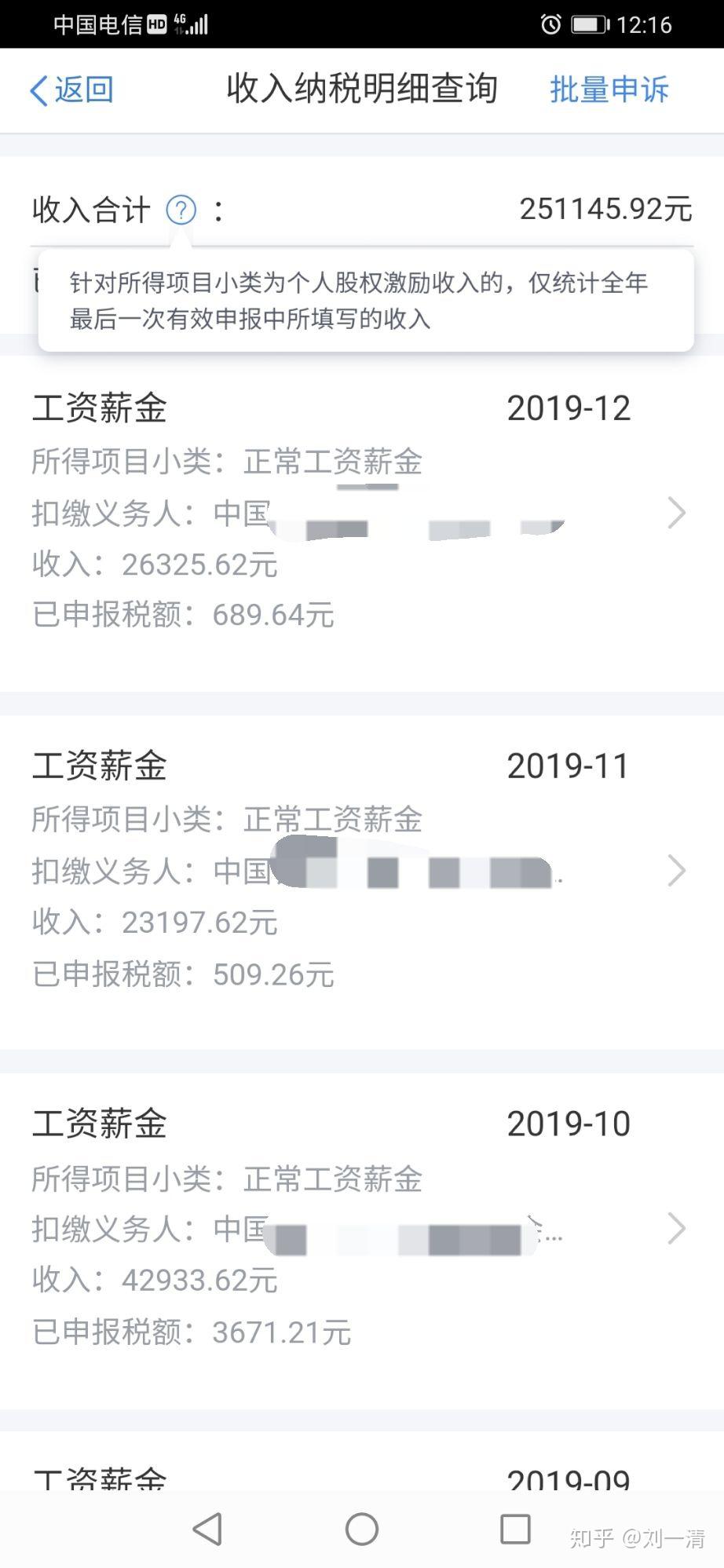Open the 2019-12 工资薪金 record
This screenshot has height=1568, width=724.
(361, 512)
